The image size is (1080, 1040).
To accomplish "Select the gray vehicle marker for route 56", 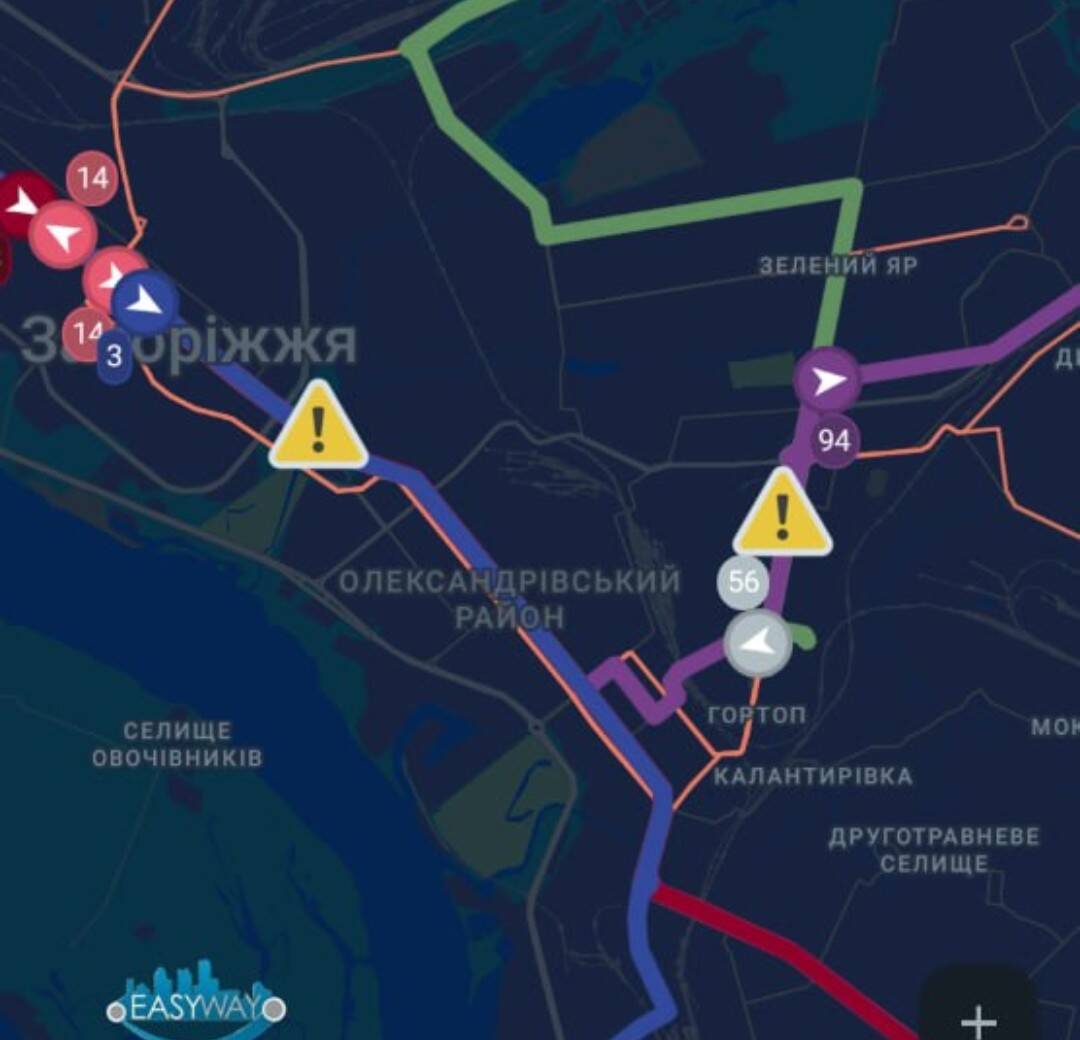I will click(758, 644).
